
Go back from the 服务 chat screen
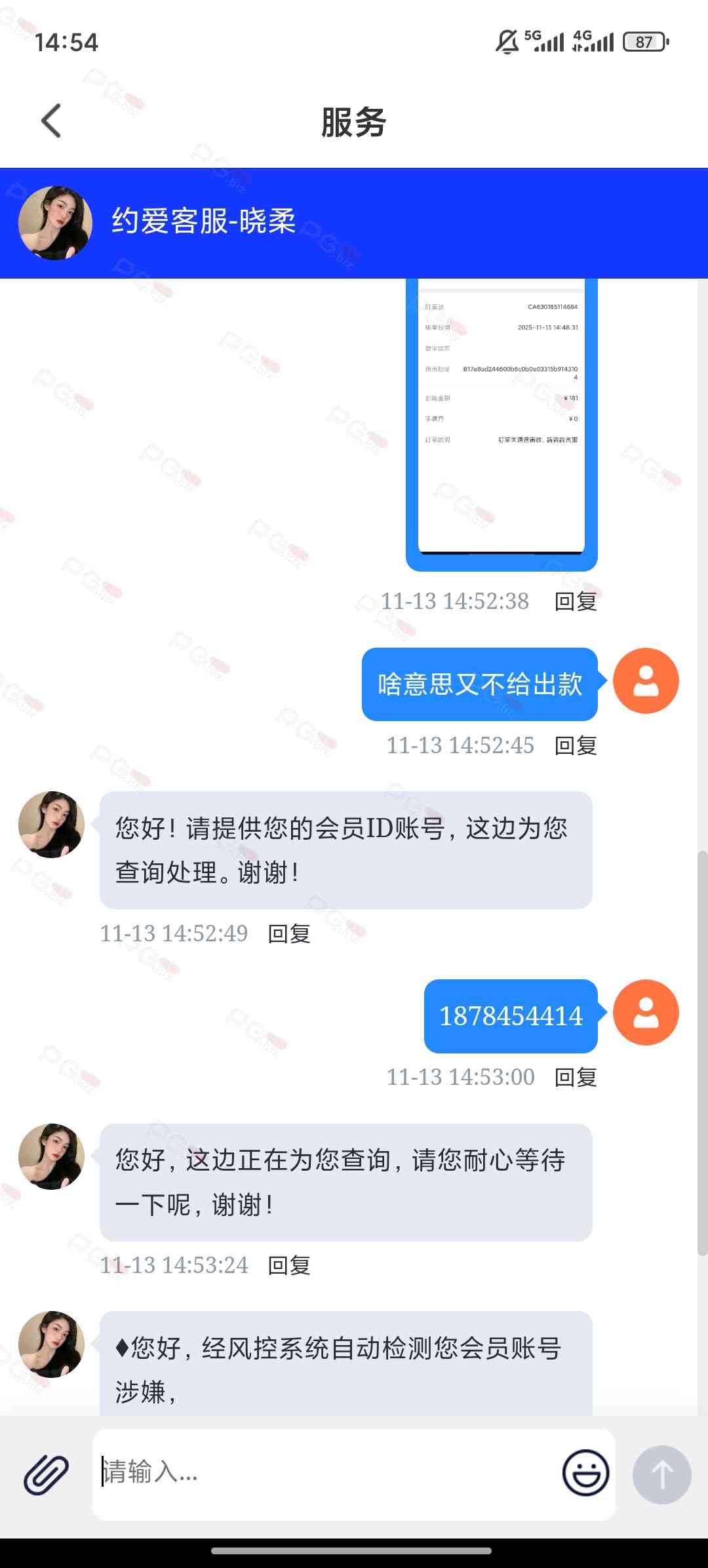(x=51, y=121)
